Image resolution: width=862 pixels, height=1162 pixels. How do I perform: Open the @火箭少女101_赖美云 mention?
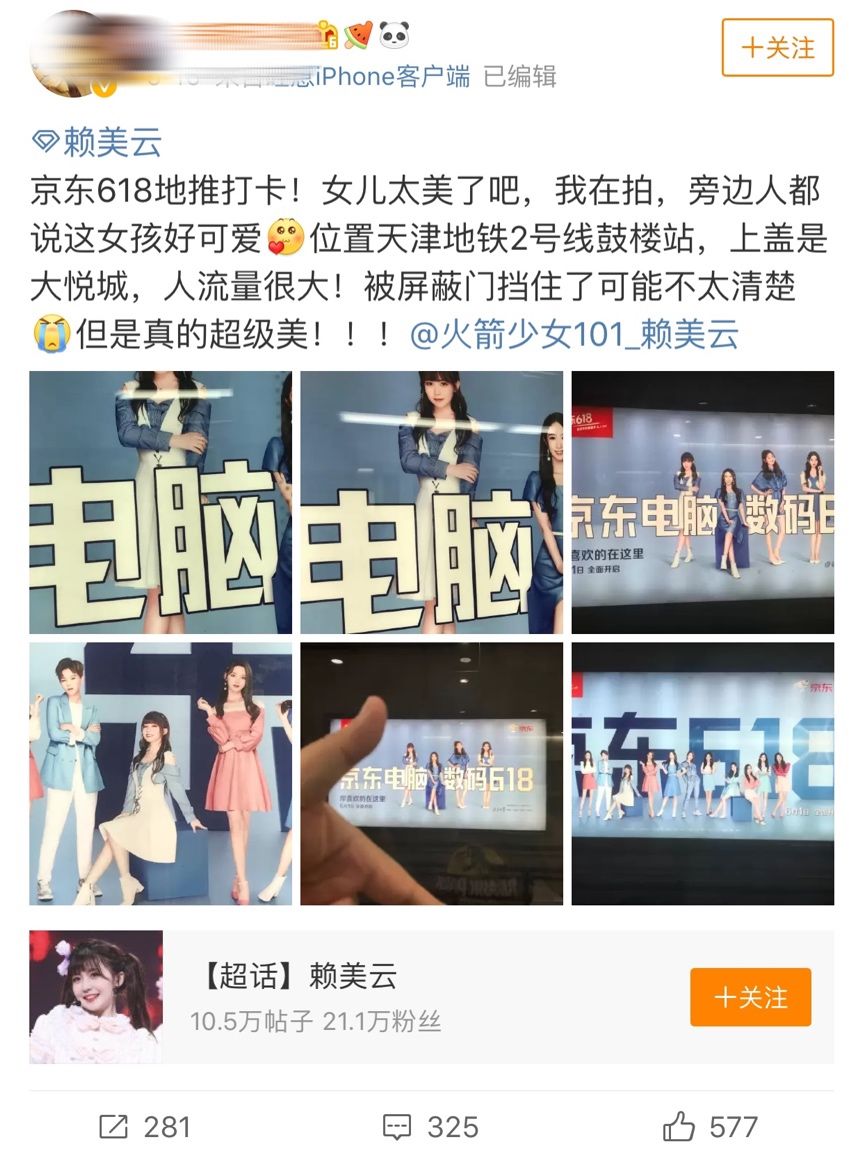tap(574, 334)
